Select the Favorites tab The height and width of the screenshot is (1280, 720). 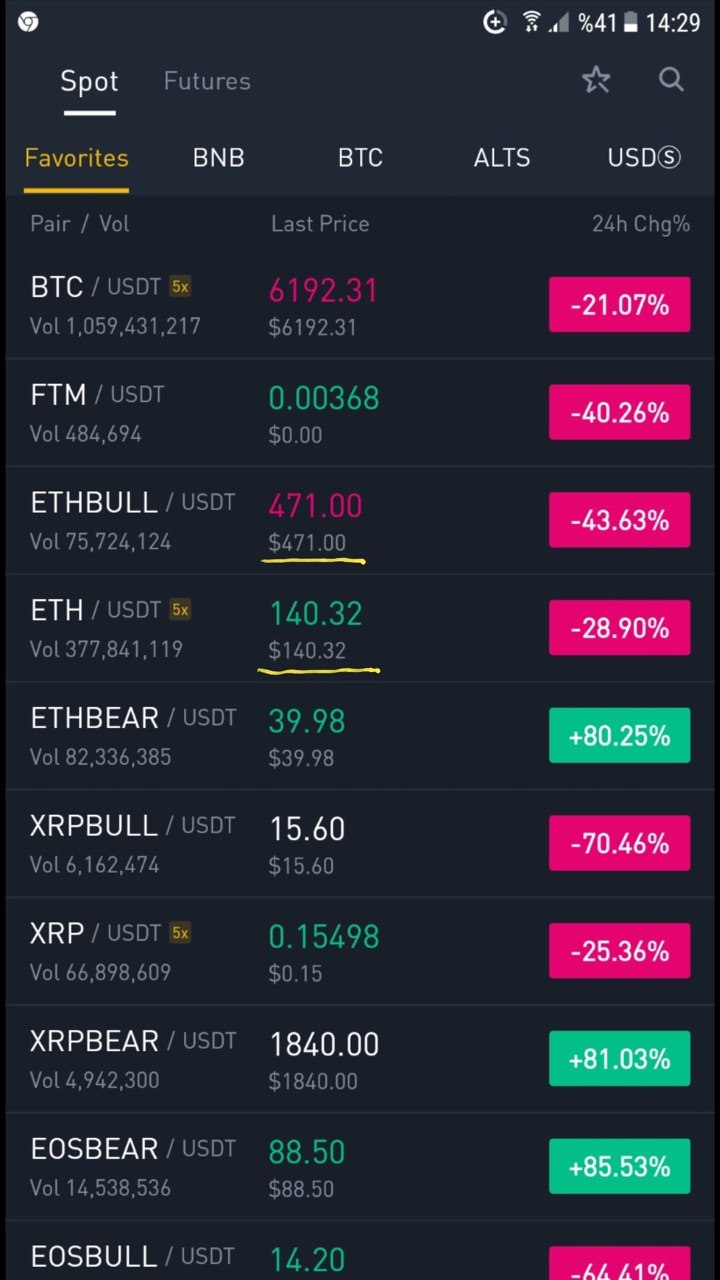coord(77,158)
